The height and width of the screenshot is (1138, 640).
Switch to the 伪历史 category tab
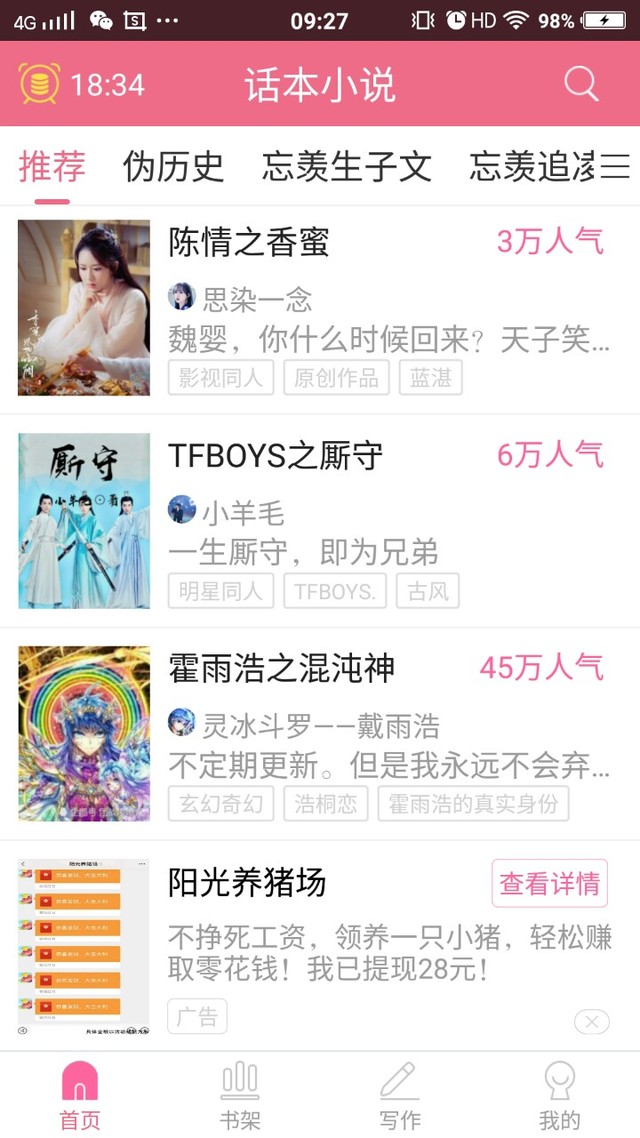(173, 167)
